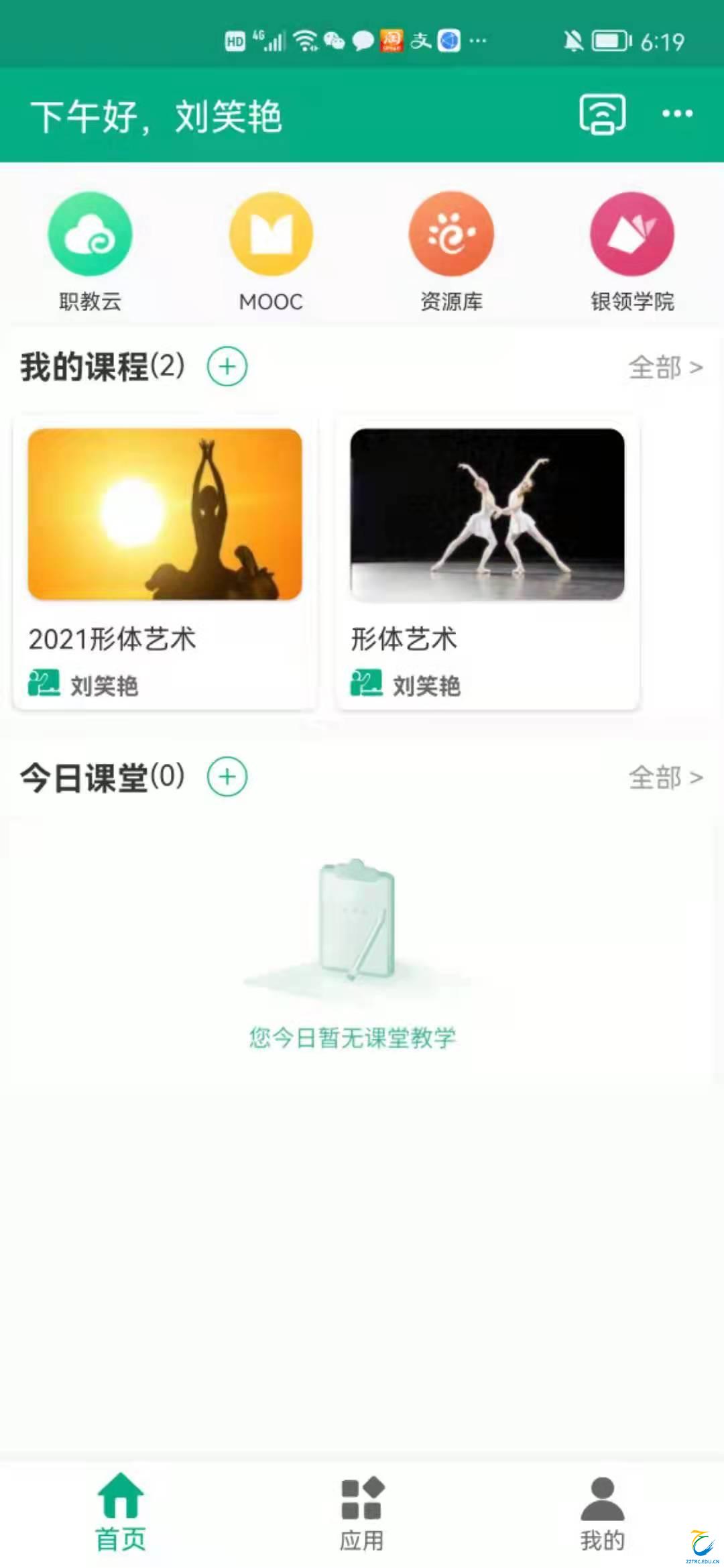
Task: Add a new course next to 我的课程
Action: click(227, 366)
